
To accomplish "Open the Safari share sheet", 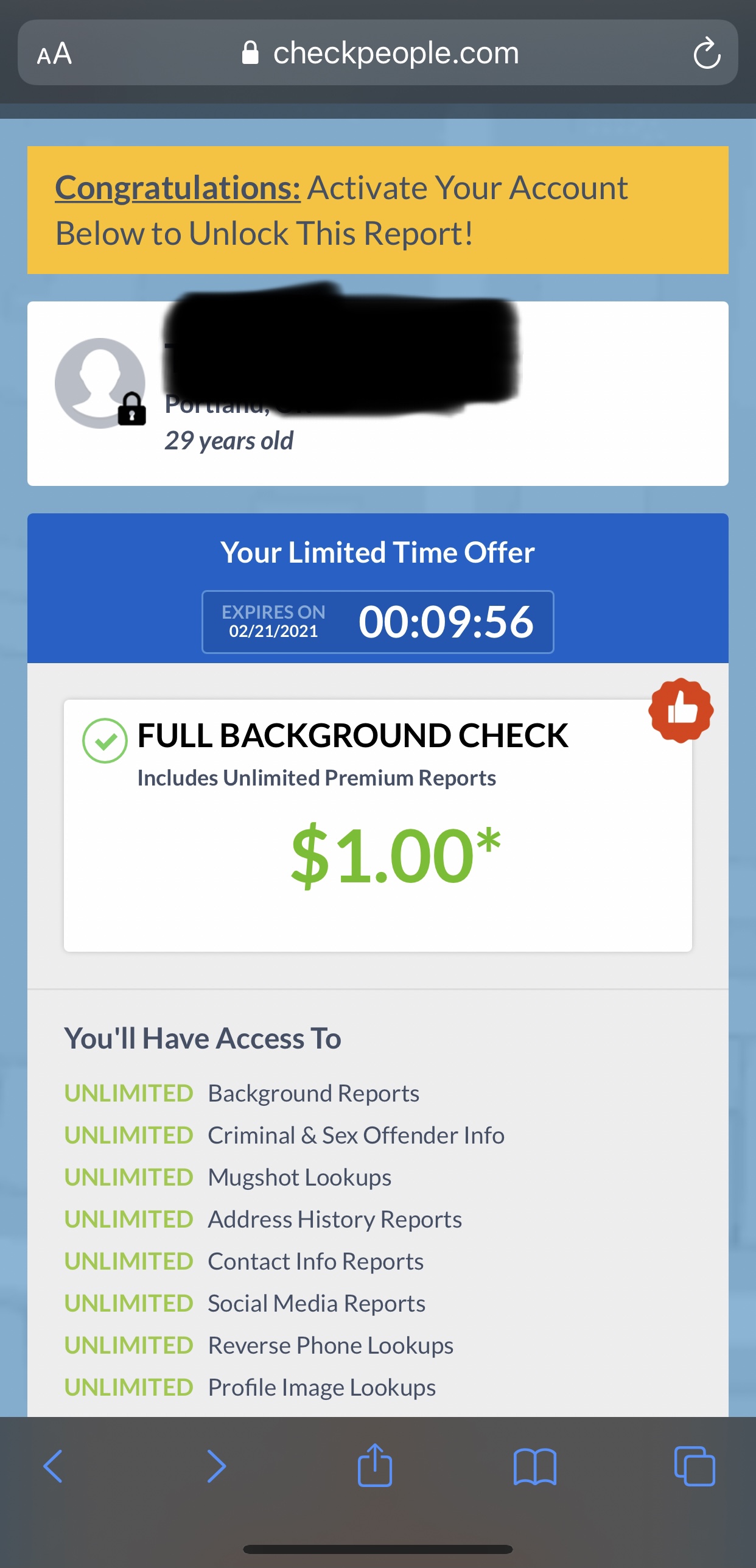I will 376,1466.
